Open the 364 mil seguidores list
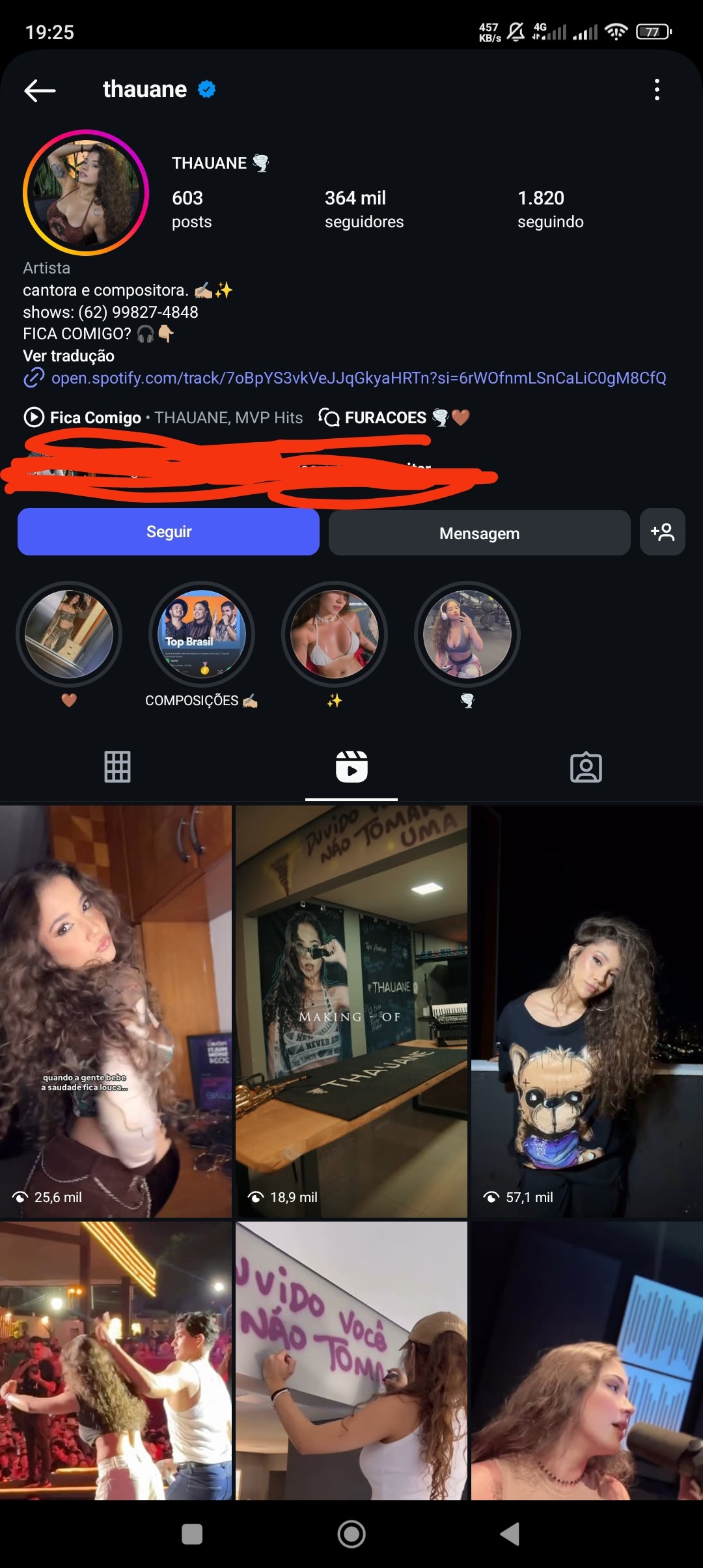The width and height of the screenshot is (703, 1568). [x=364, y=209]
